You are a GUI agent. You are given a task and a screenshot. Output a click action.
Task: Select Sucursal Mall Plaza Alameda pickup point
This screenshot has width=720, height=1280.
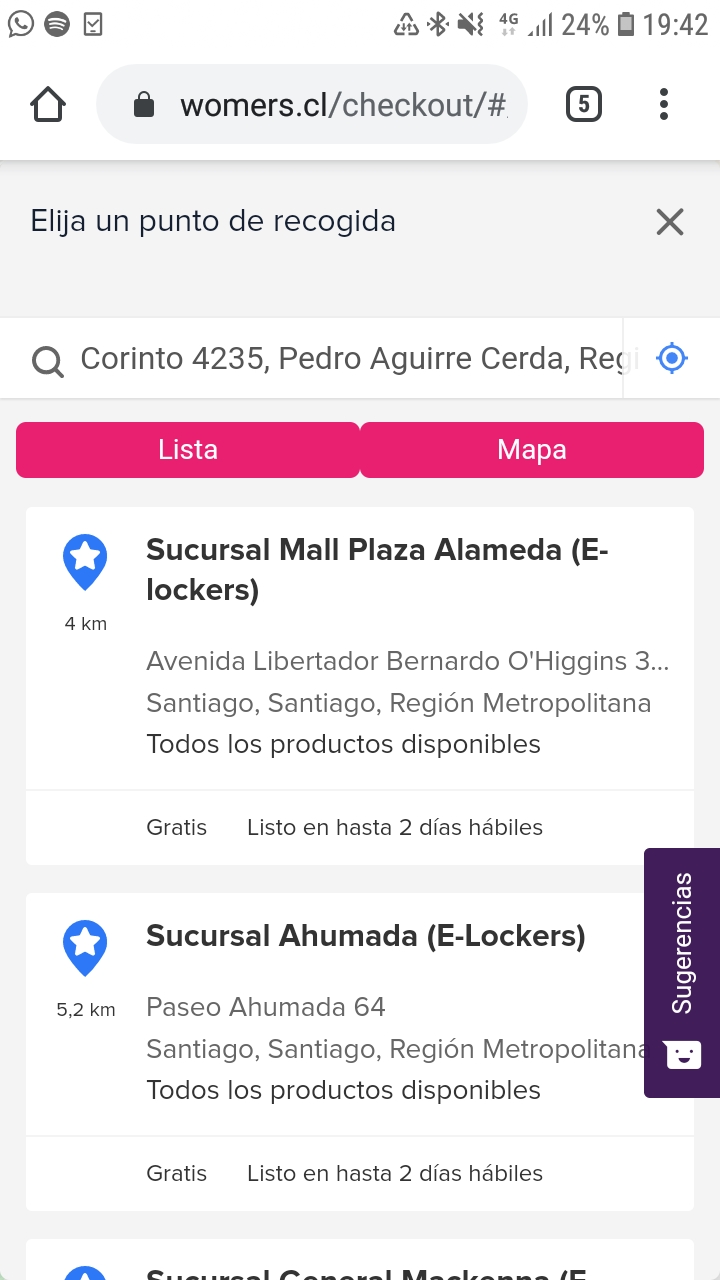pos(360,686)
